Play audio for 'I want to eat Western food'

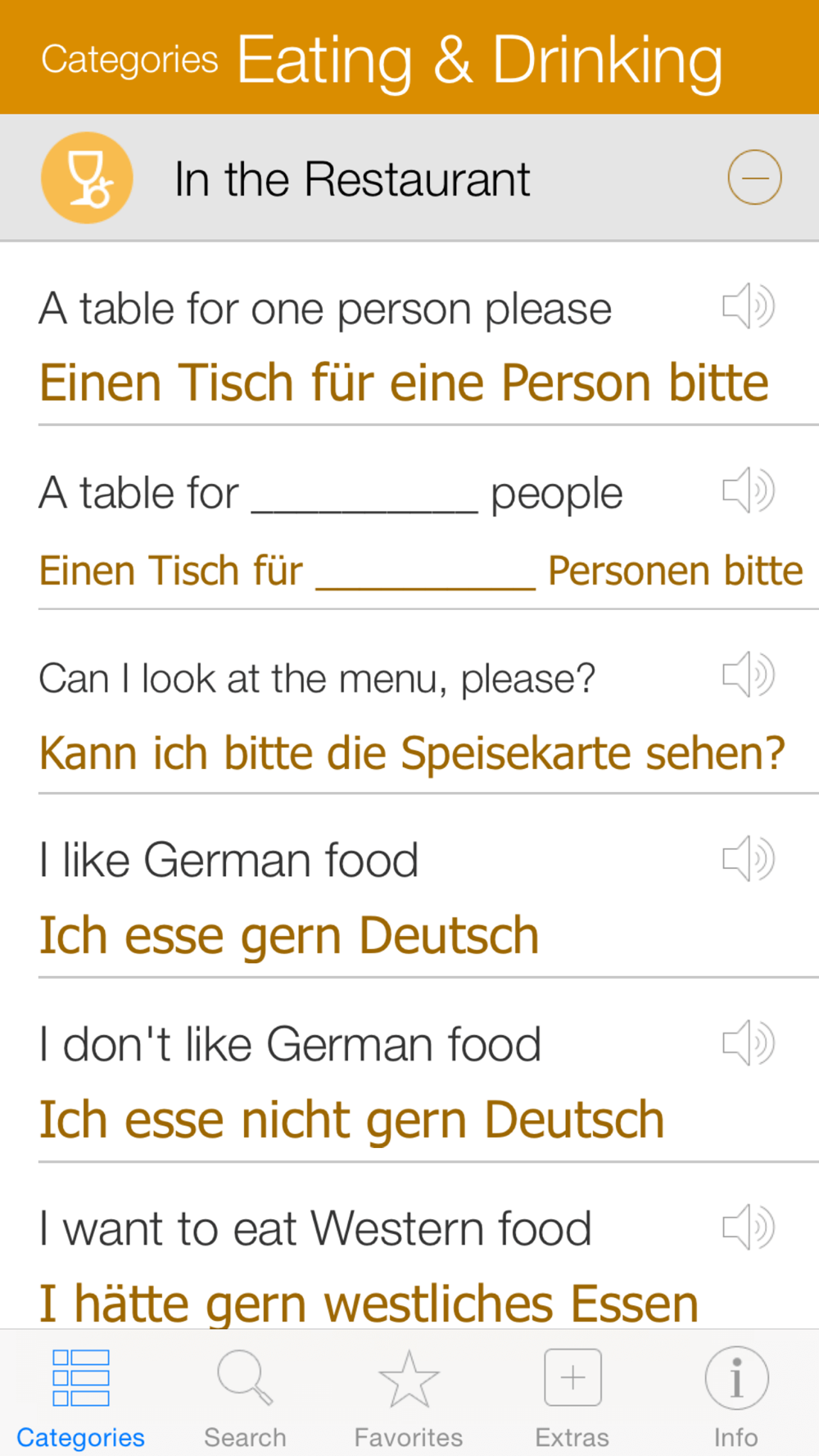(749, 1228)
